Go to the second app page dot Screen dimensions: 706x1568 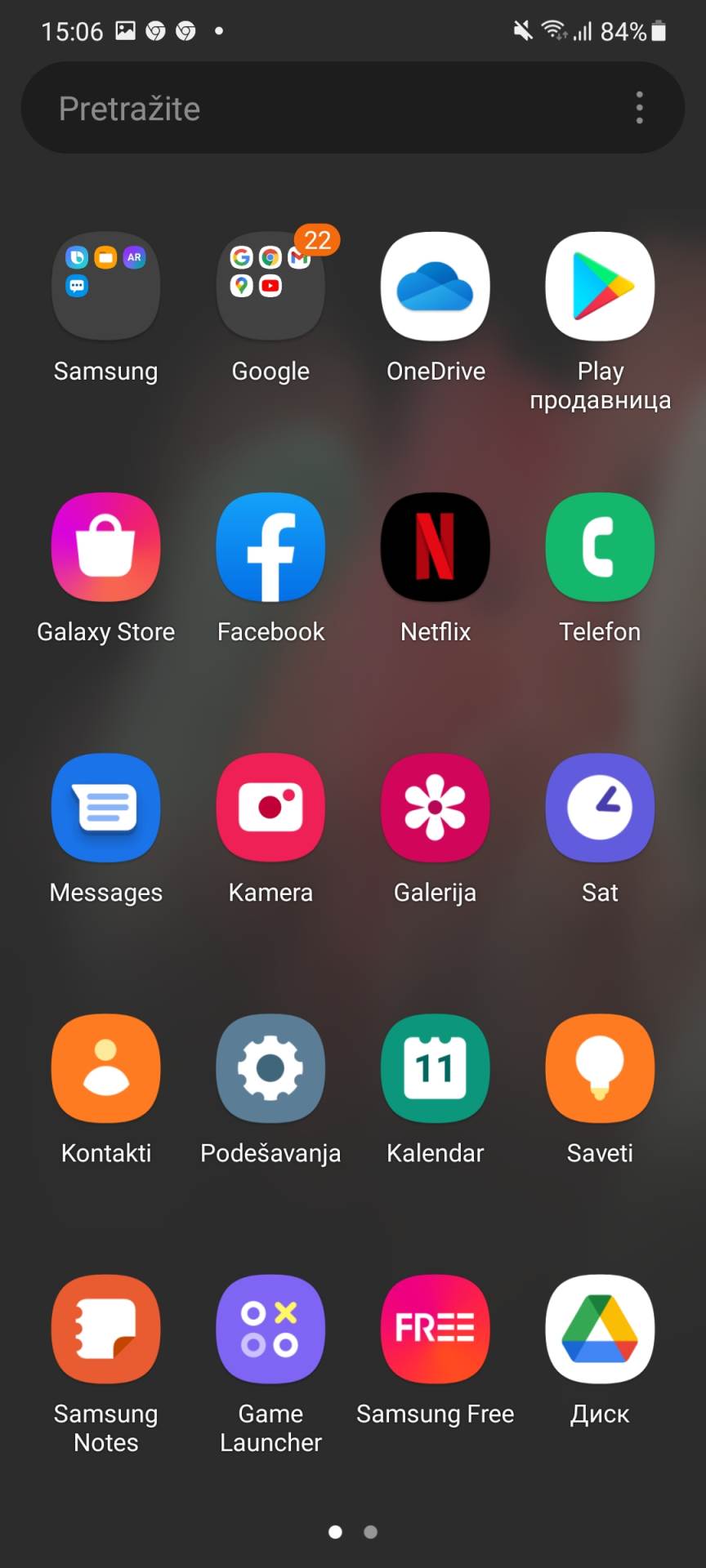[370, 1532]
